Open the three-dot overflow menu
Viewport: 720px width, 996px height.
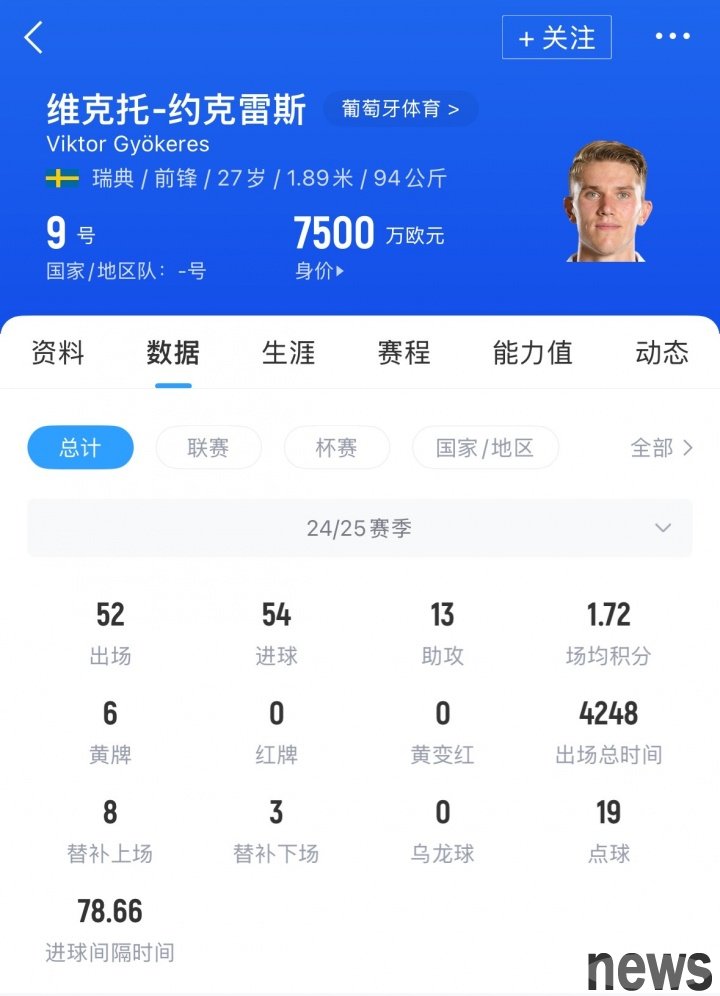(x=672, y=37)
